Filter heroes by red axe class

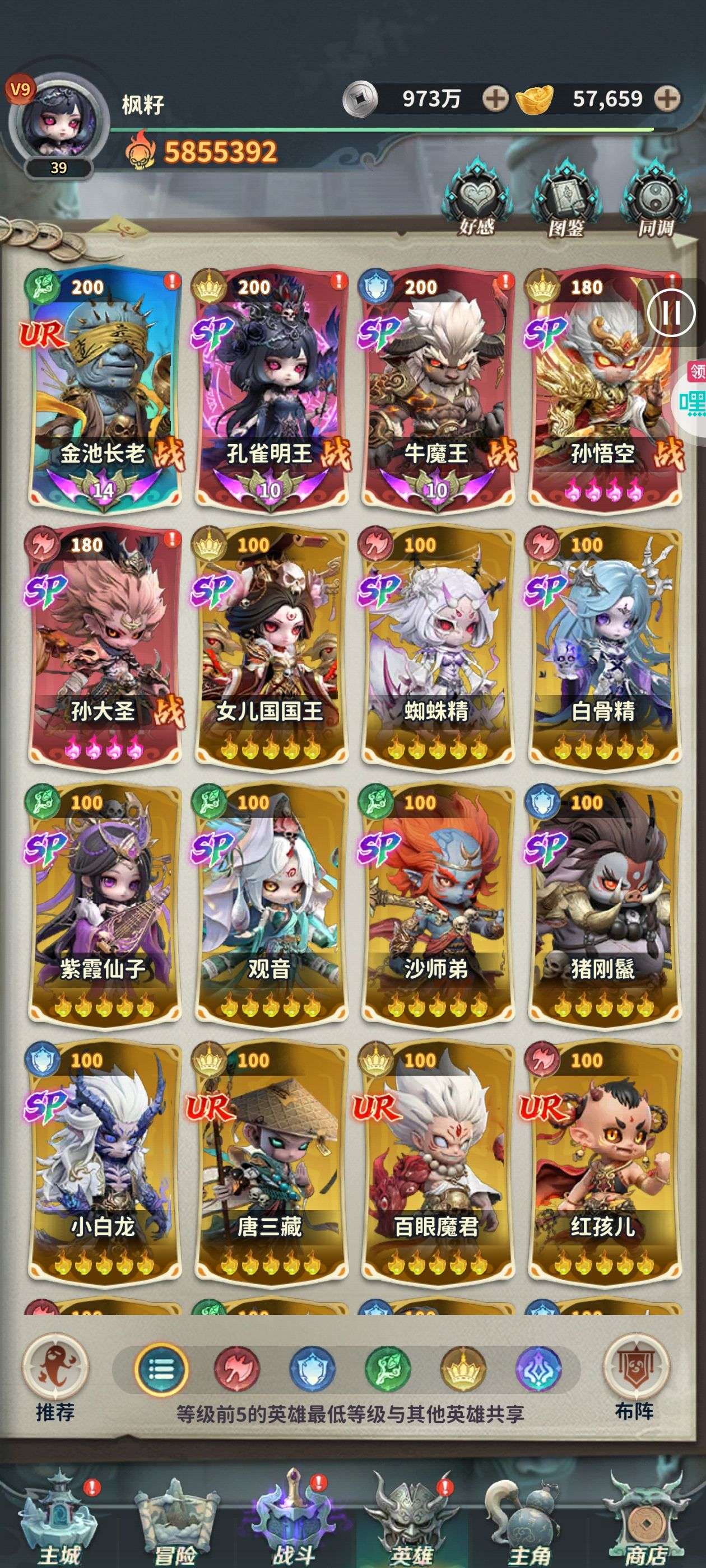(237, 1370)
